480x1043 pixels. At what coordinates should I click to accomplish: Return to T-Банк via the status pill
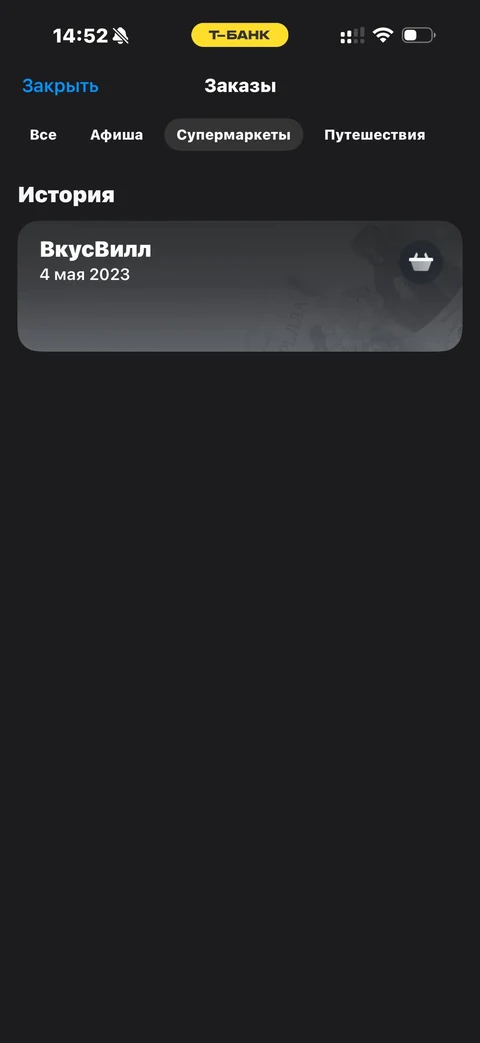click(x=240, y=35)
